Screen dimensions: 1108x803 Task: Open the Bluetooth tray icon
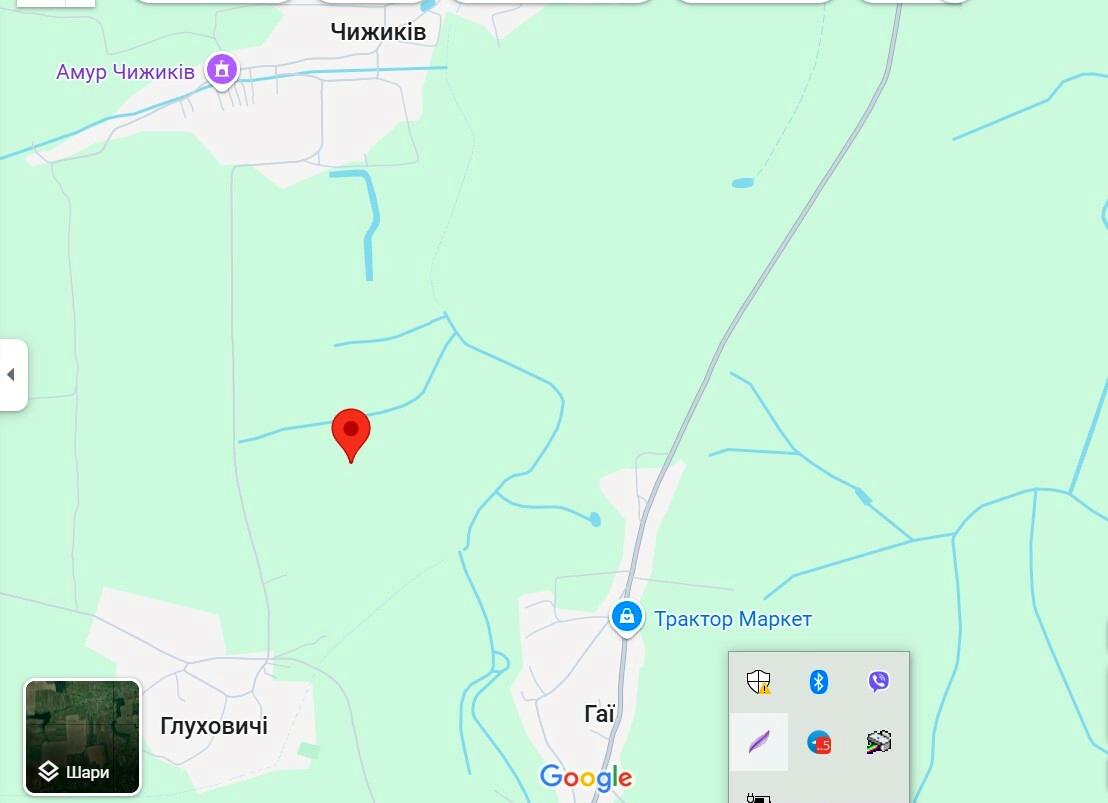tap(819, 682)
